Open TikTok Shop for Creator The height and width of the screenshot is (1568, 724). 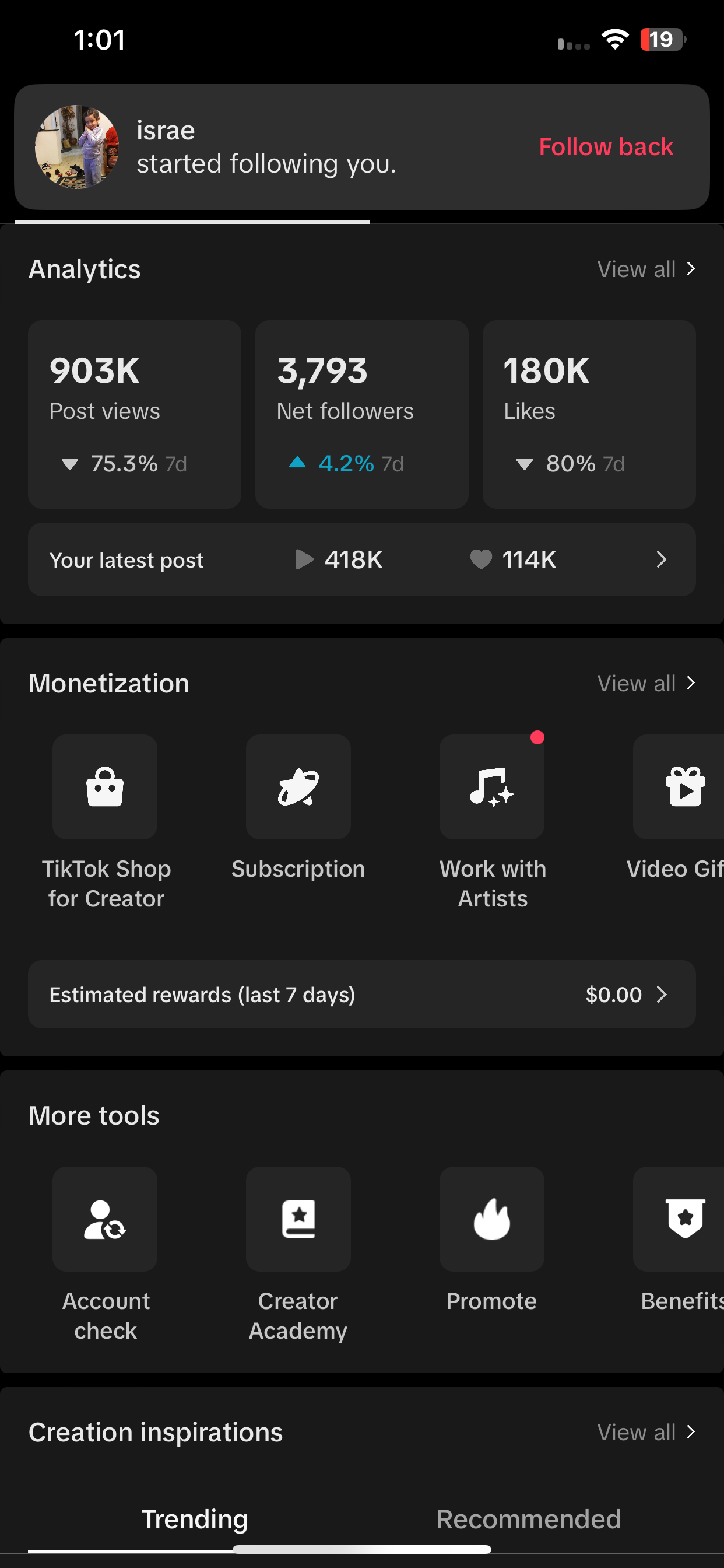(x=106, y=822)
